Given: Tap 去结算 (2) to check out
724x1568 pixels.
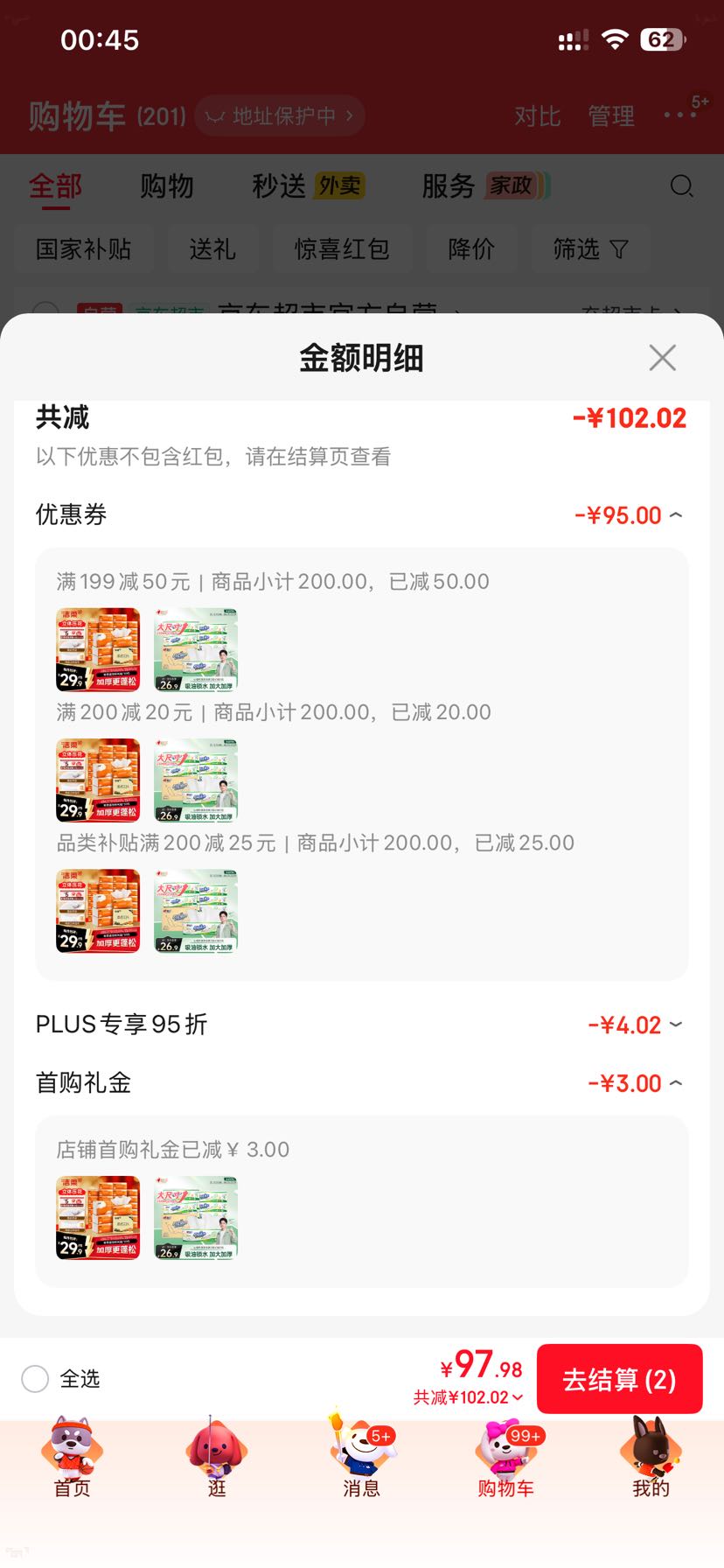Looking at the screenshot, I should click(619, 1379).
